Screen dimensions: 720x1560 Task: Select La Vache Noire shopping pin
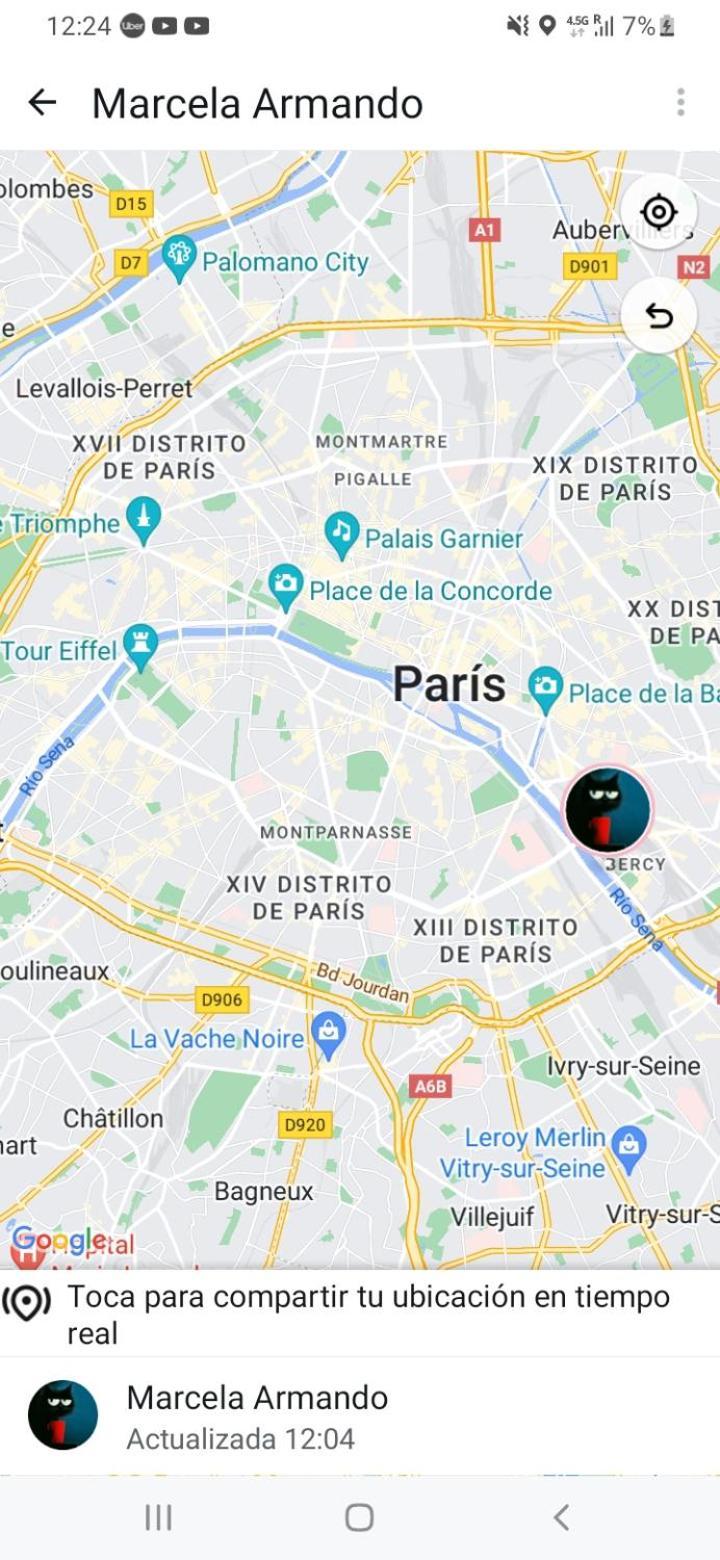tap(328, 1035)
